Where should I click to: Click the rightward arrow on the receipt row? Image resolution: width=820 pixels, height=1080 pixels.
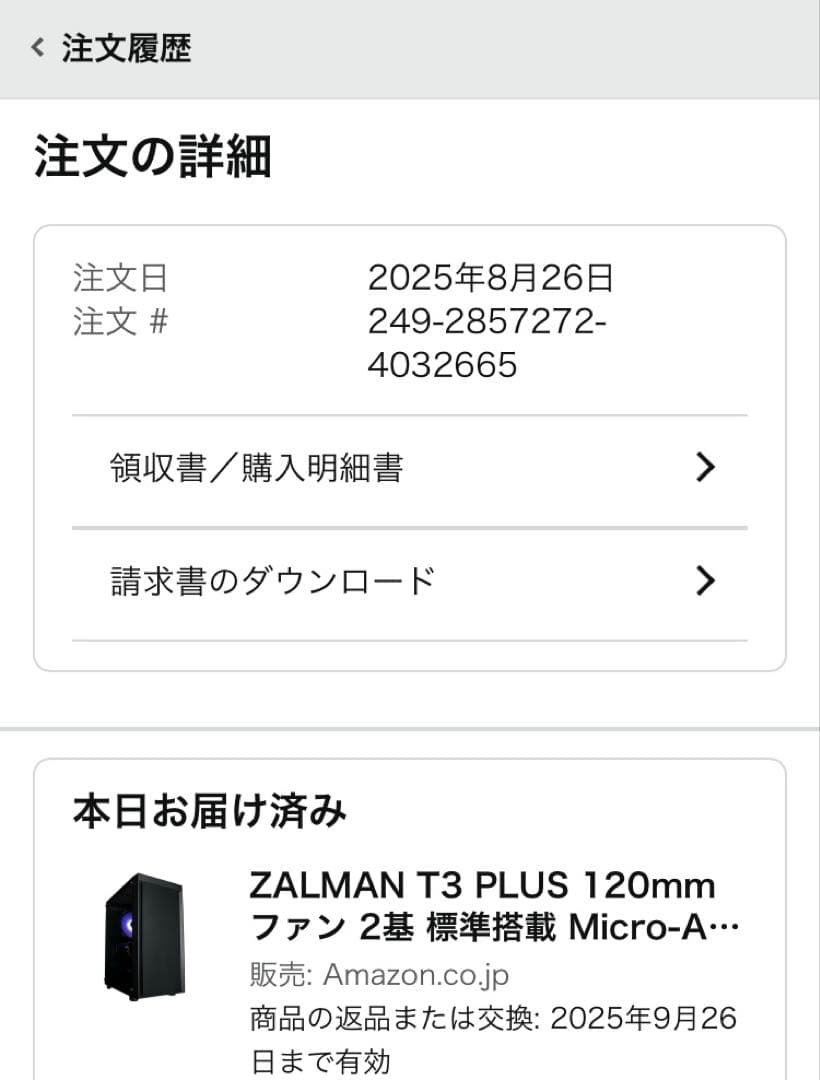point(707,467)
